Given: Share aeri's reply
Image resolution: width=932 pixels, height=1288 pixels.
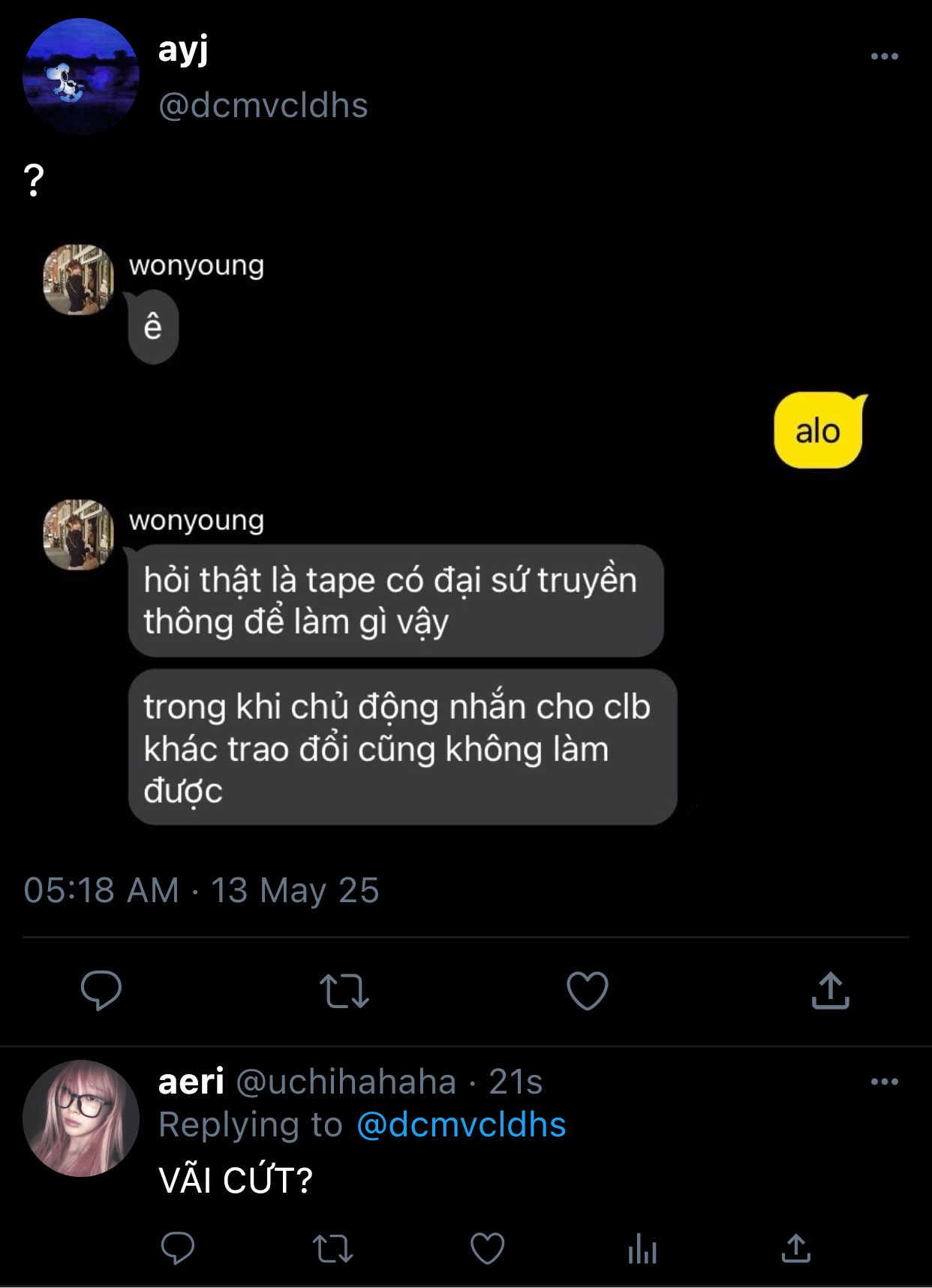Looking at the screenshot, I should pos(795,1249).
